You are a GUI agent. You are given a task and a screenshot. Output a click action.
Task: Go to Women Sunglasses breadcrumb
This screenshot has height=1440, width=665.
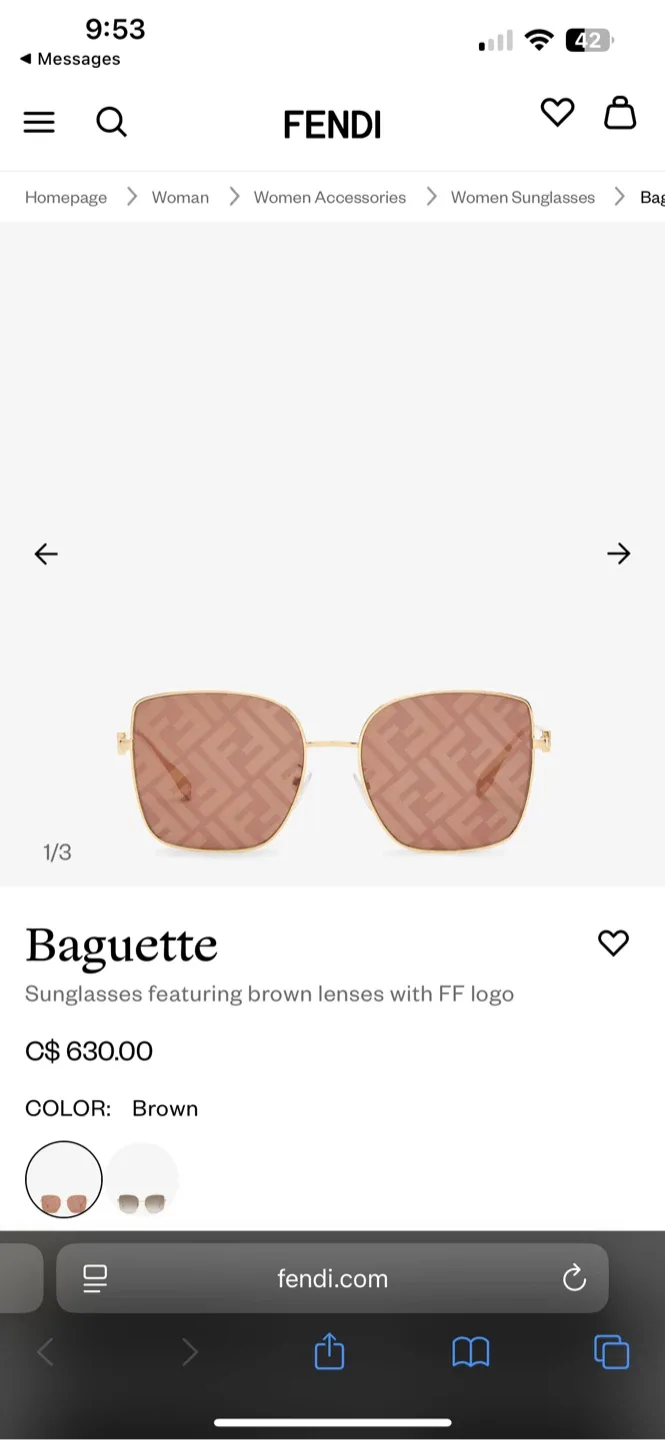tap(523, 197)
